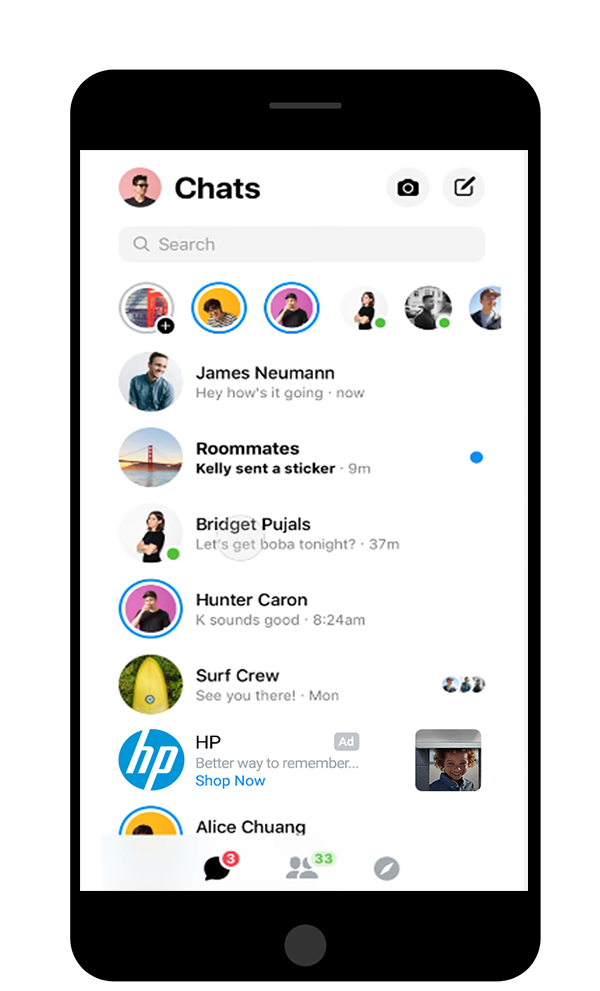This screenshot has height=991, width=600.
Task: Open the chat with Alice Chuang
Action: 250,826
